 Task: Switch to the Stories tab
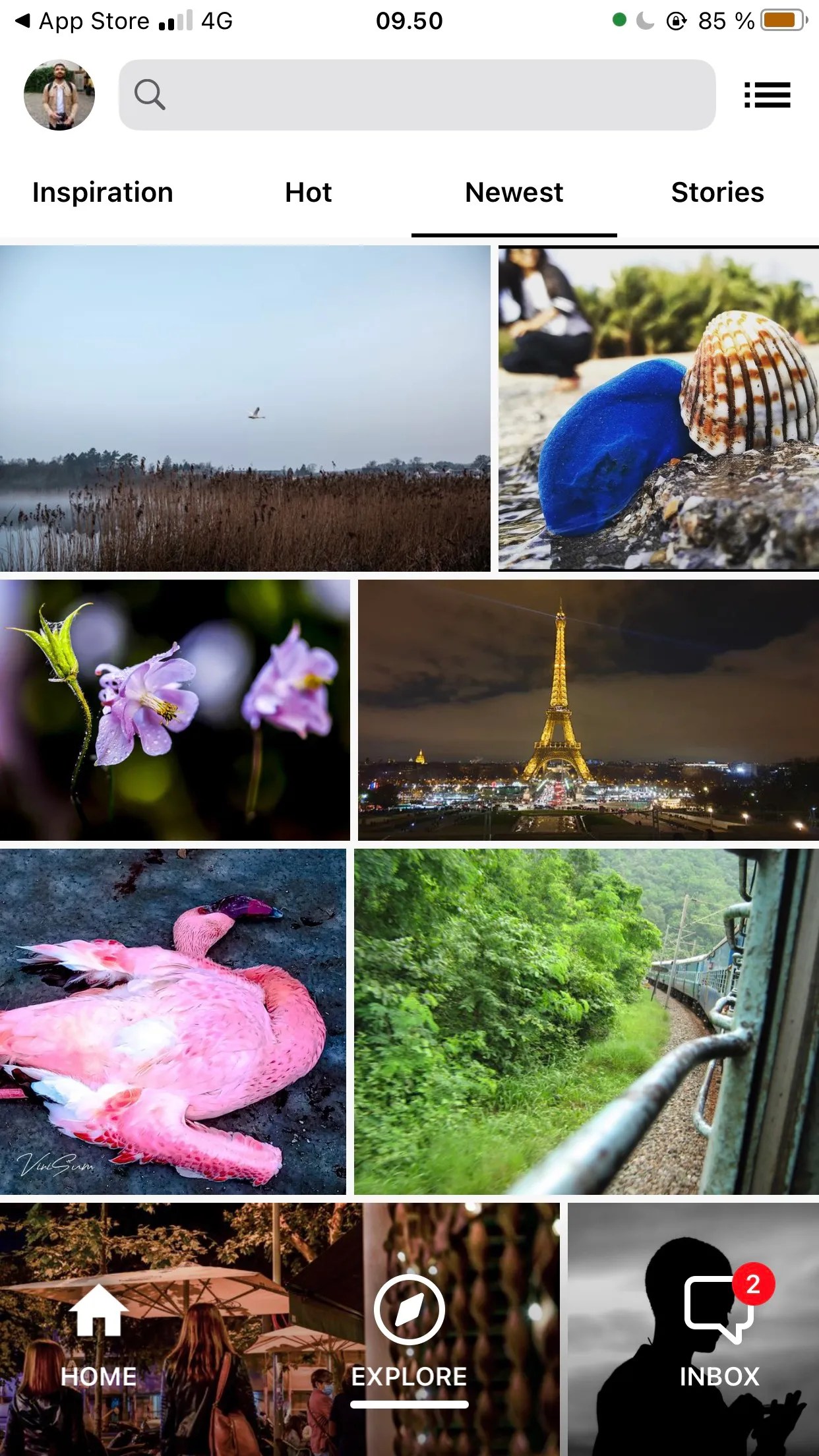(717, 193)
